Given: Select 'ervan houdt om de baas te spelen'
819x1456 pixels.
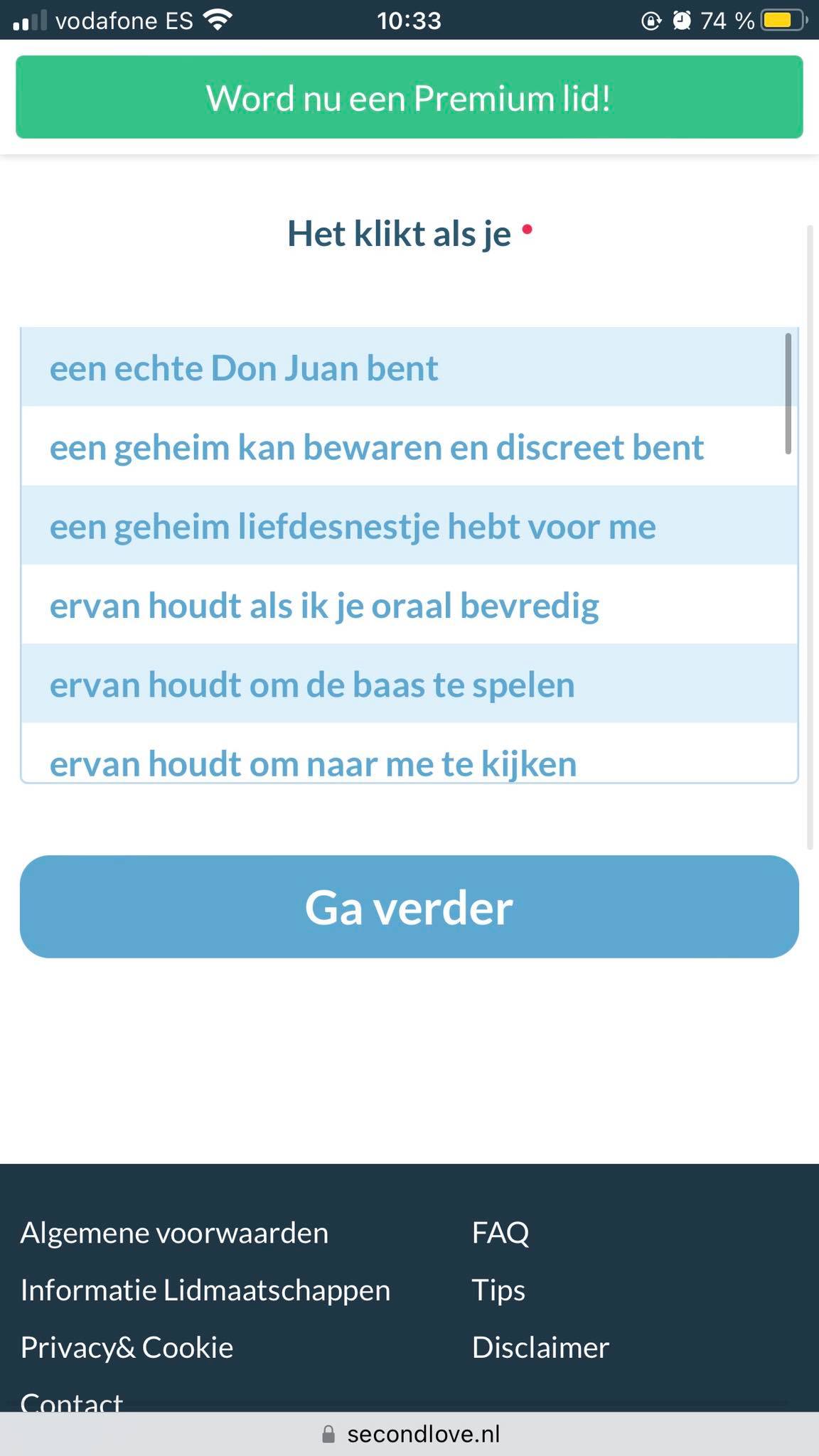Looking at the screenshot, I should point(409,684).
